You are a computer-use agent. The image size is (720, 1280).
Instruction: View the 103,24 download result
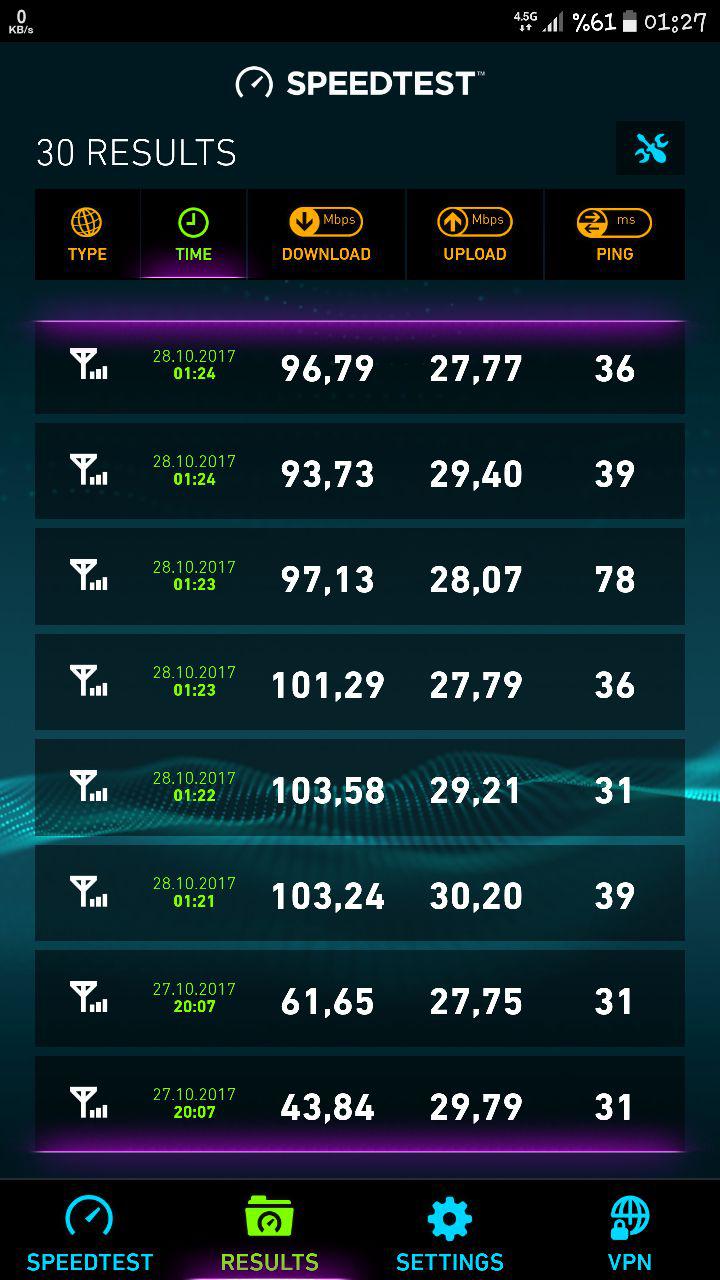[x=360, y=893]
